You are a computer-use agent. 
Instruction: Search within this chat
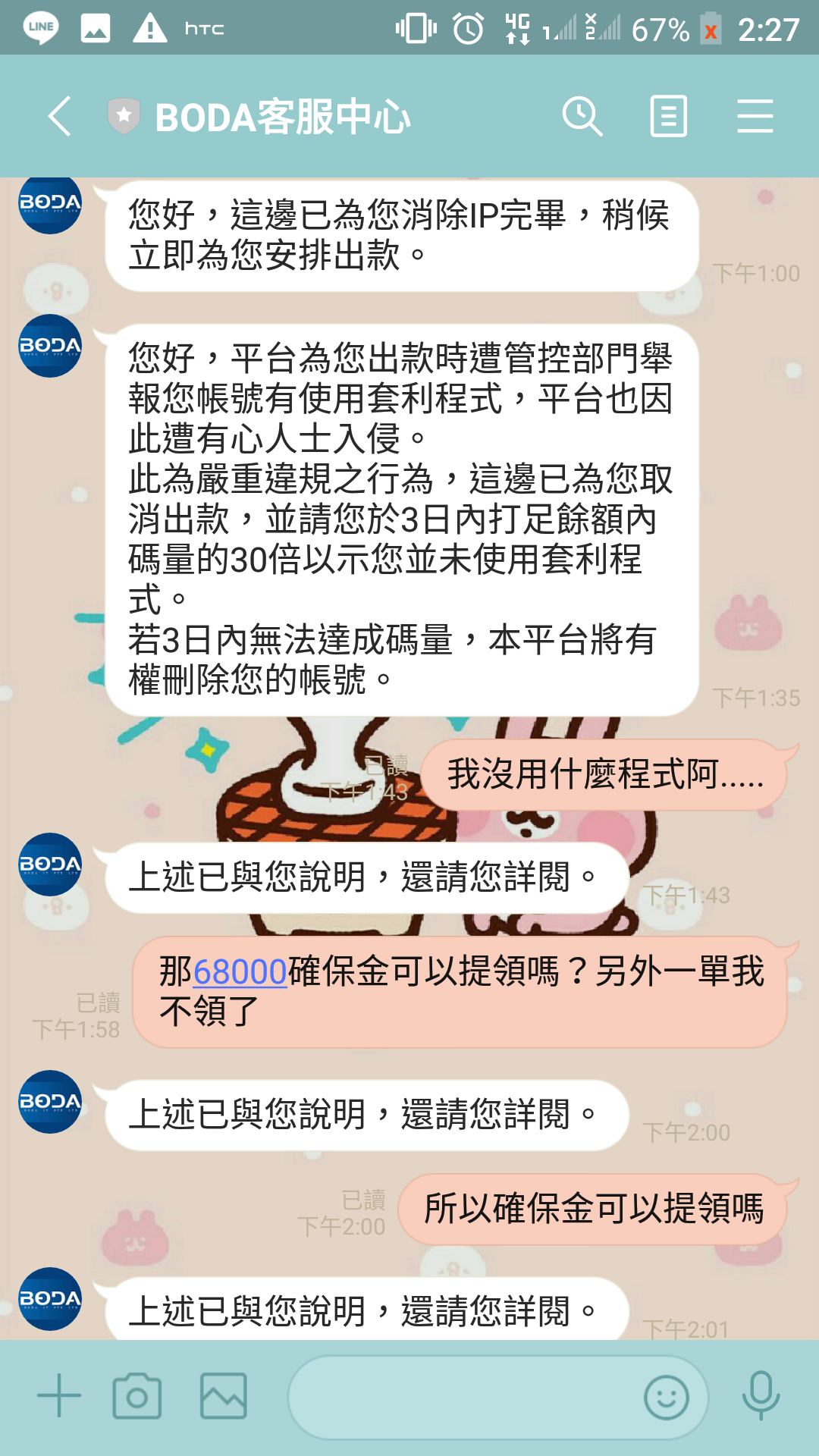pyautogui.click(x=582, y=117)
